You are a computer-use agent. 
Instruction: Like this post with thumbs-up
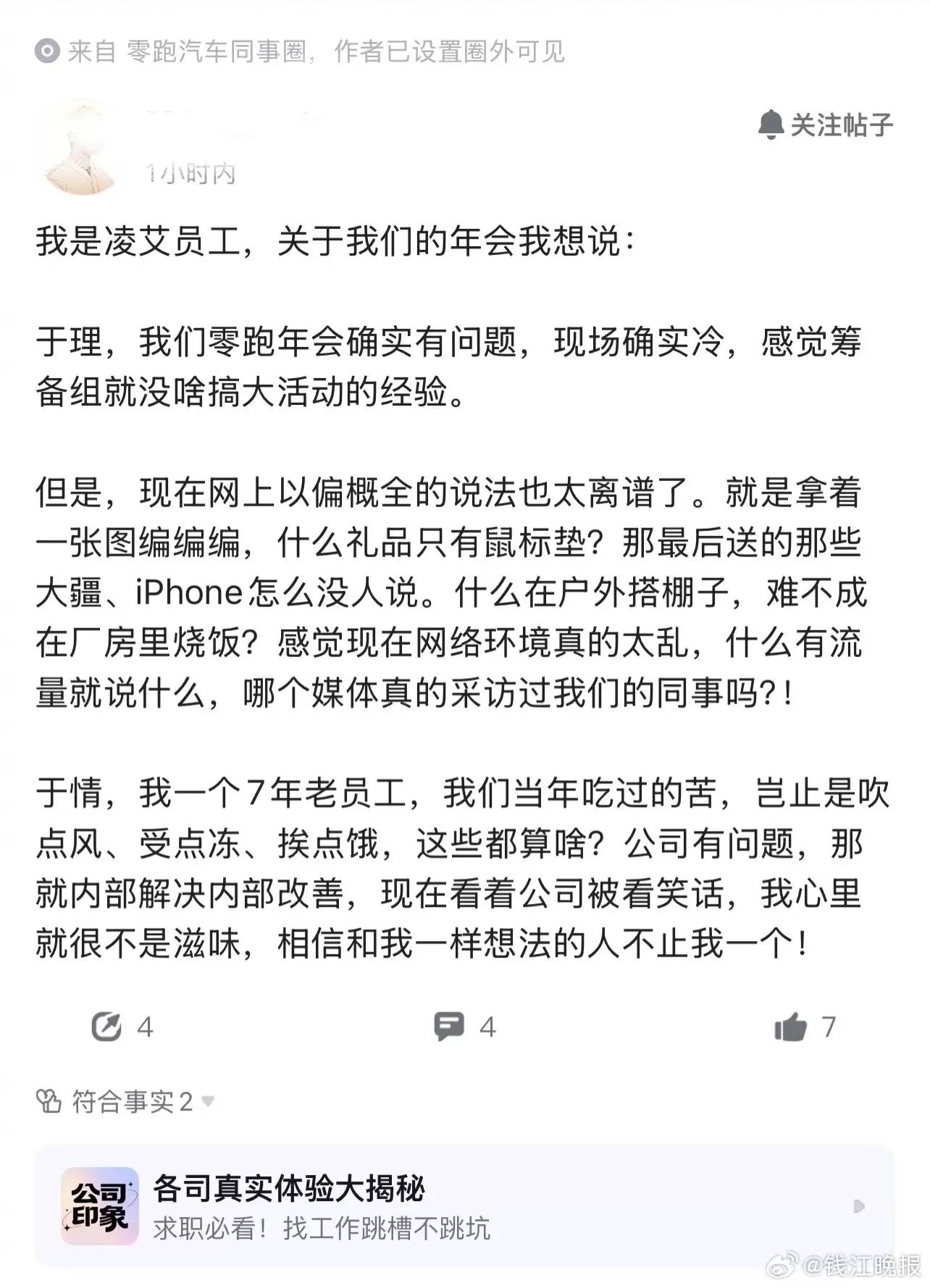[x=791, y=1026]
